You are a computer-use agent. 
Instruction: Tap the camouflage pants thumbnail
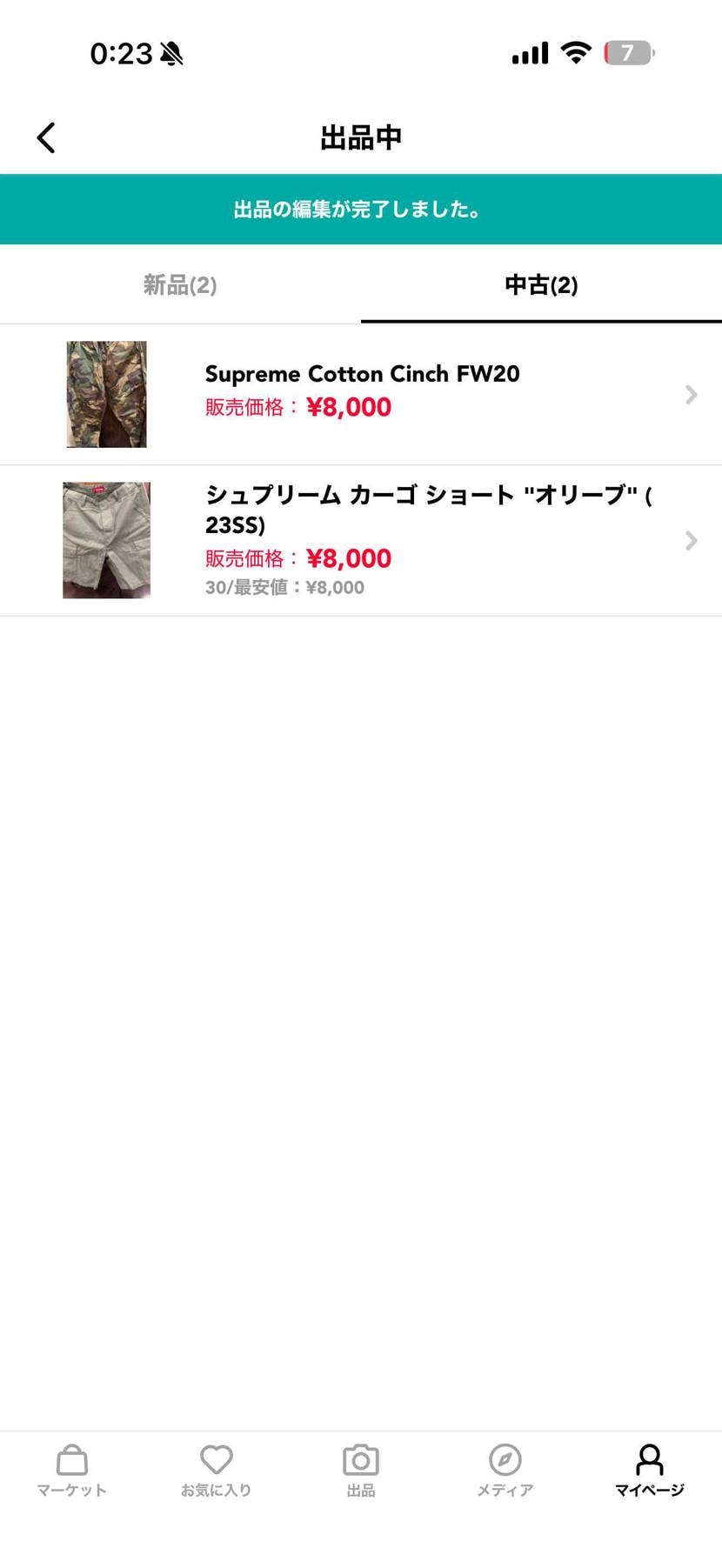click(106, 394)
